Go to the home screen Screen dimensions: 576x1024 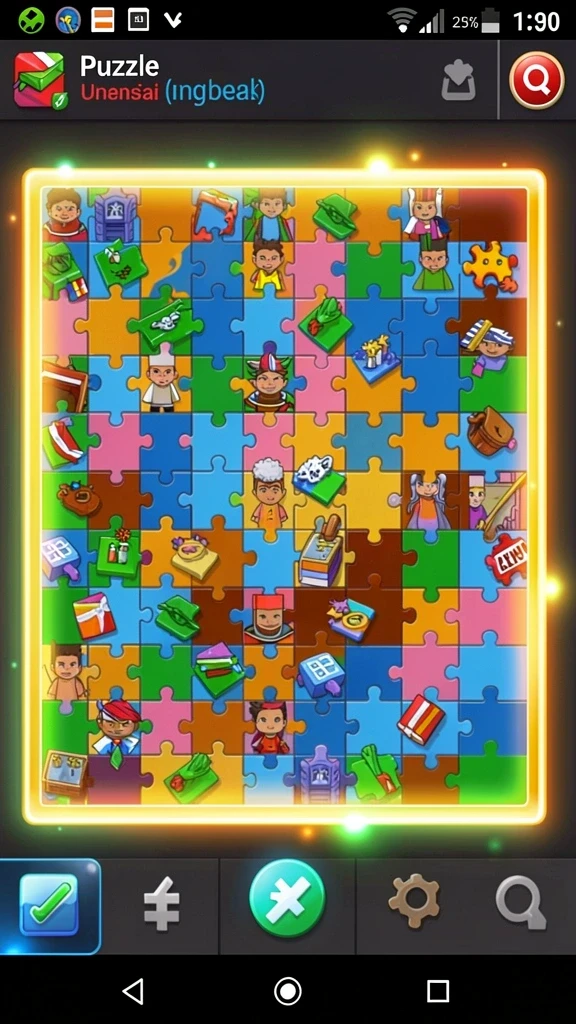[287, 991]
